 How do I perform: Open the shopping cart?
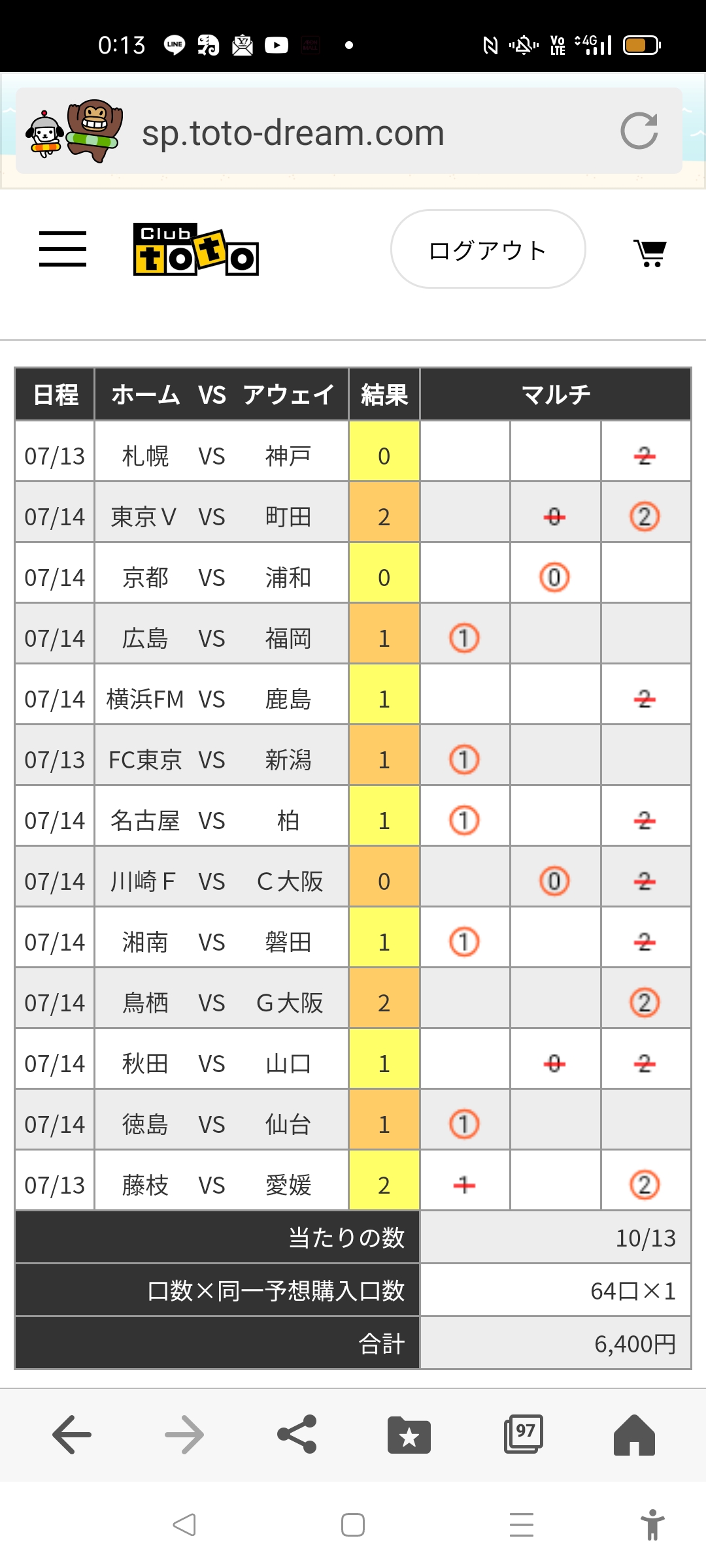point(650,253)
